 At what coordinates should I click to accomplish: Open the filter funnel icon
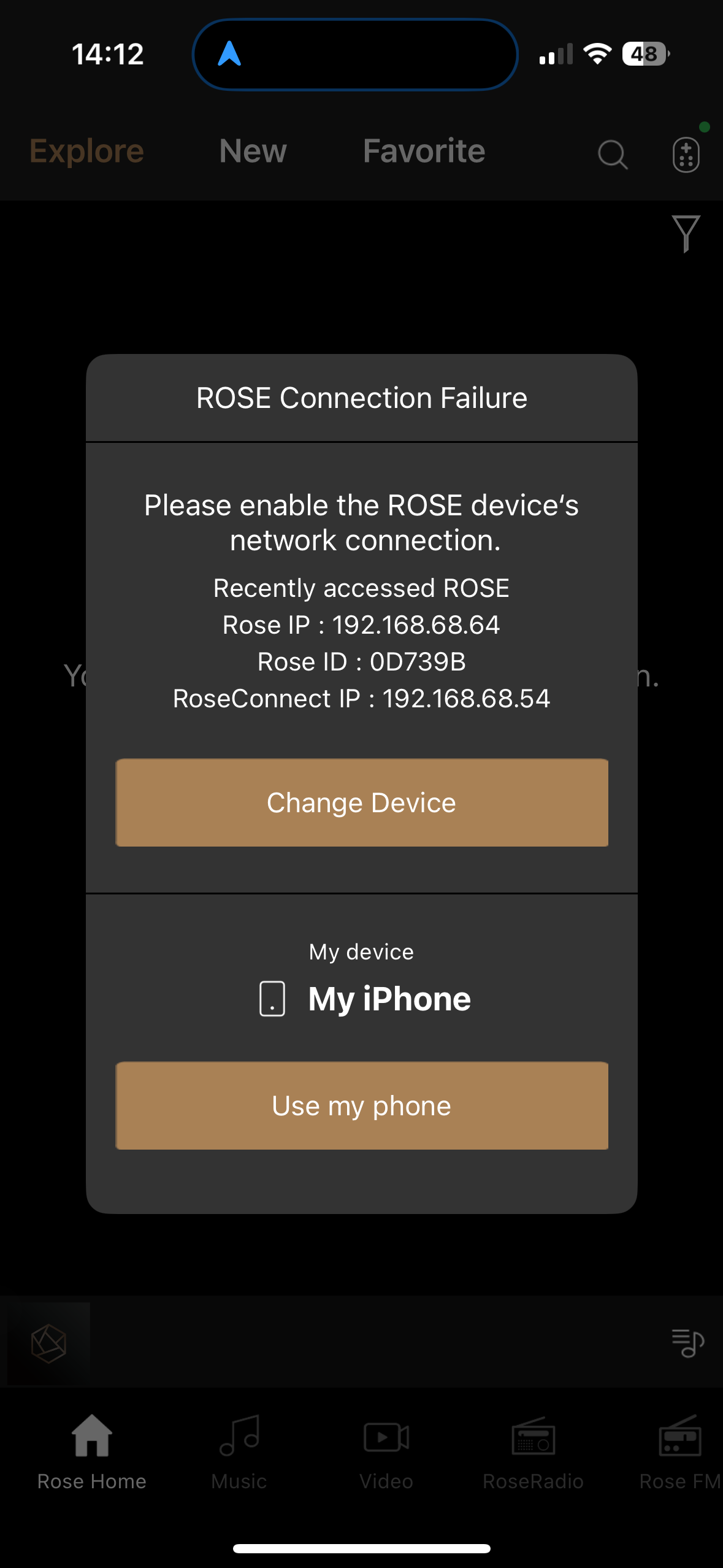[686, 234]
